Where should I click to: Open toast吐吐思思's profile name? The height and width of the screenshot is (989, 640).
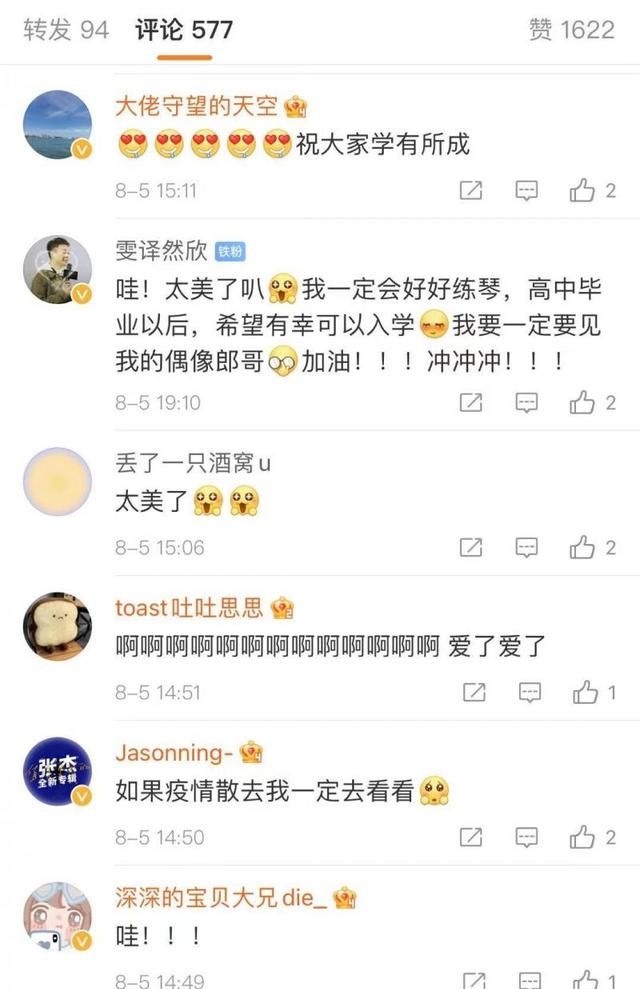pos(189,607)
